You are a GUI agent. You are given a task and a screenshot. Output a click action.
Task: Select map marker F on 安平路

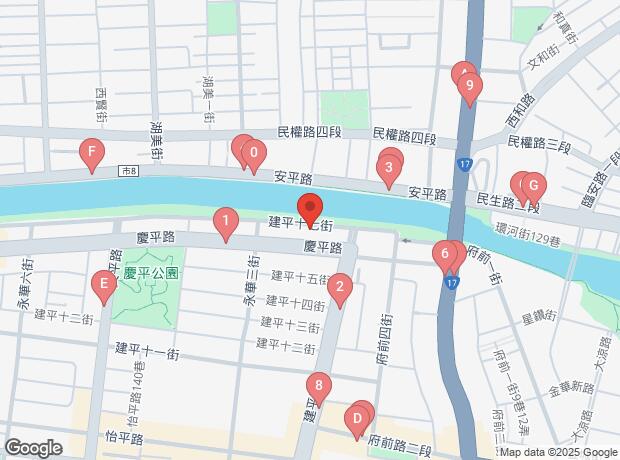(x=92, y=152)
